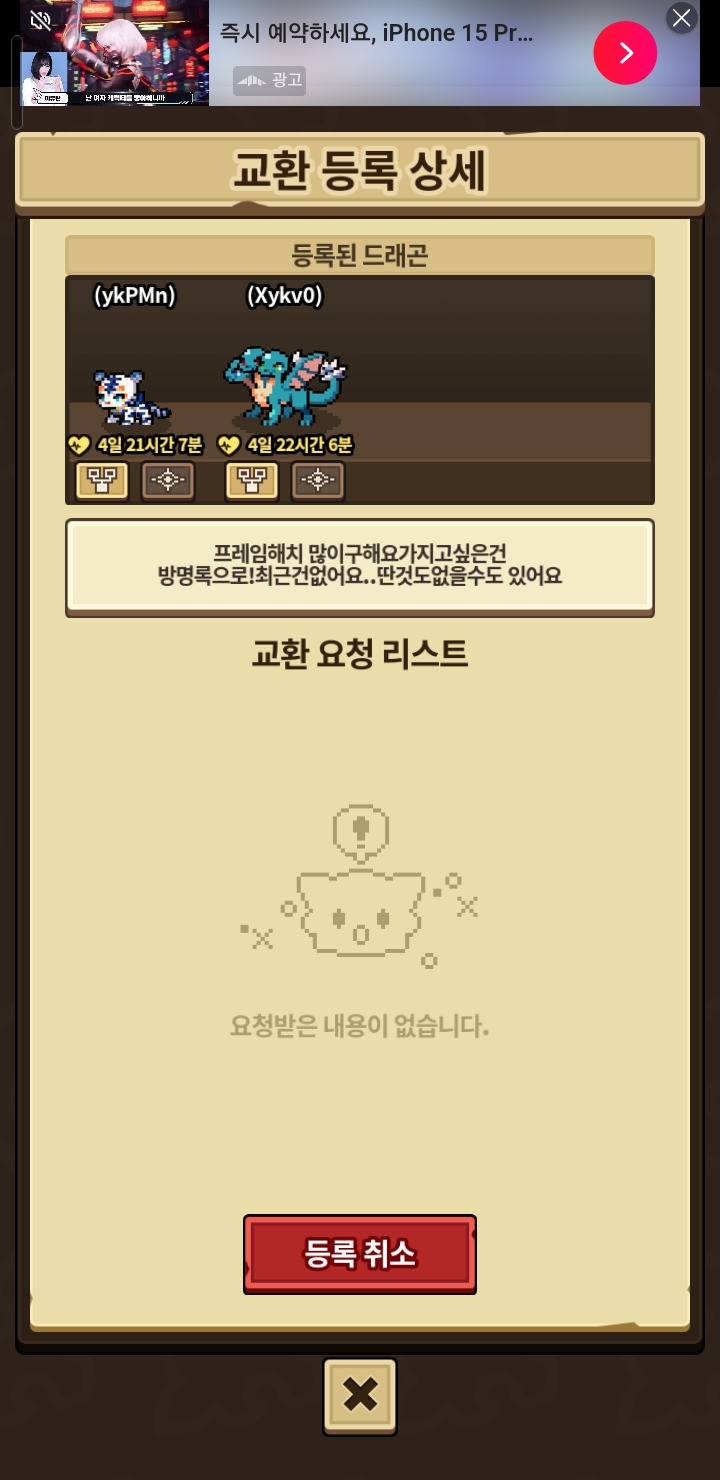The image size is (720, 1480).
Task: Open target details icon for Xykv0
Action: point(318,481)
